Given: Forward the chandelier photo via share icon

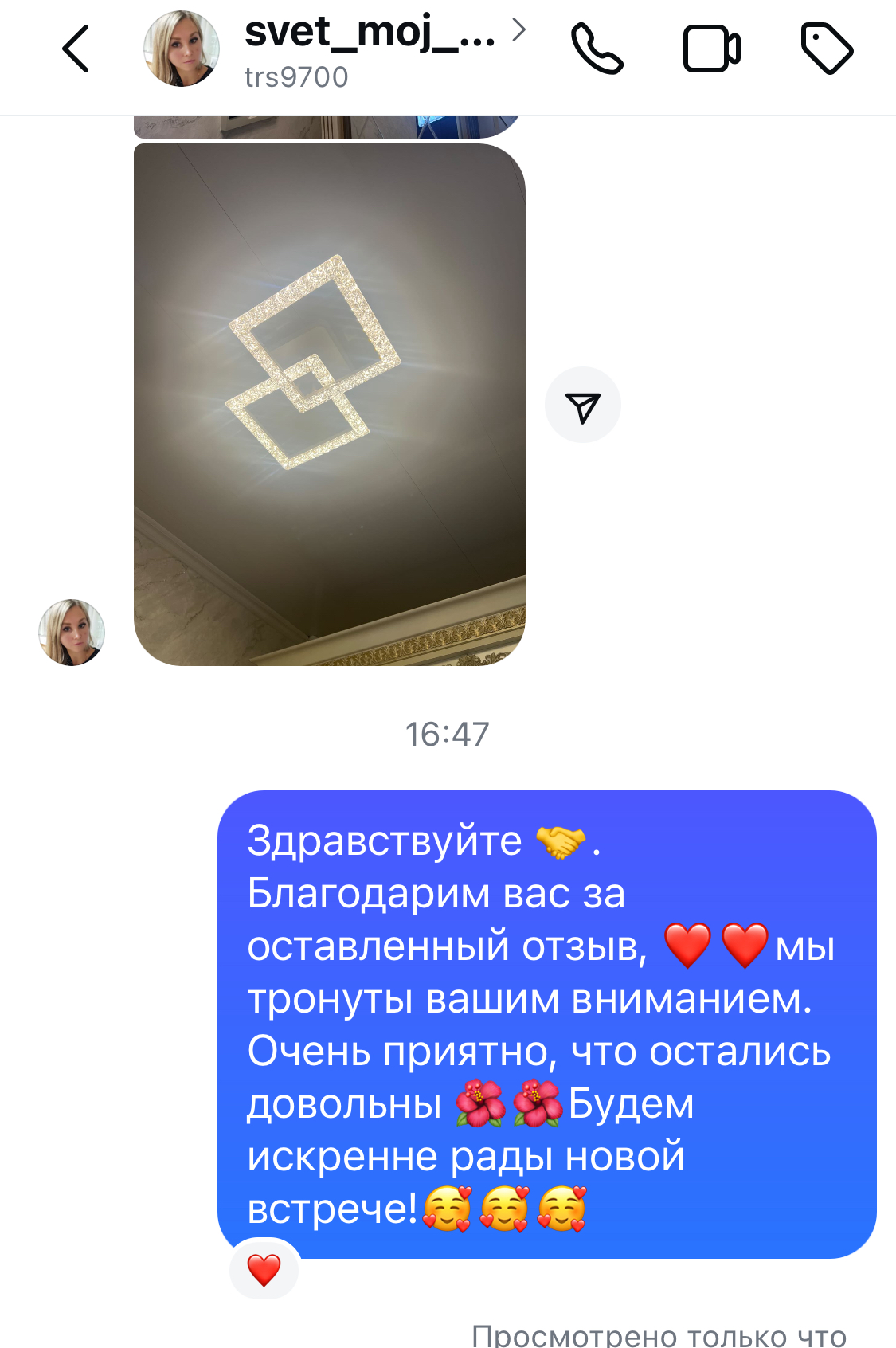Looking at the screenshot, I should pos(582,406).
